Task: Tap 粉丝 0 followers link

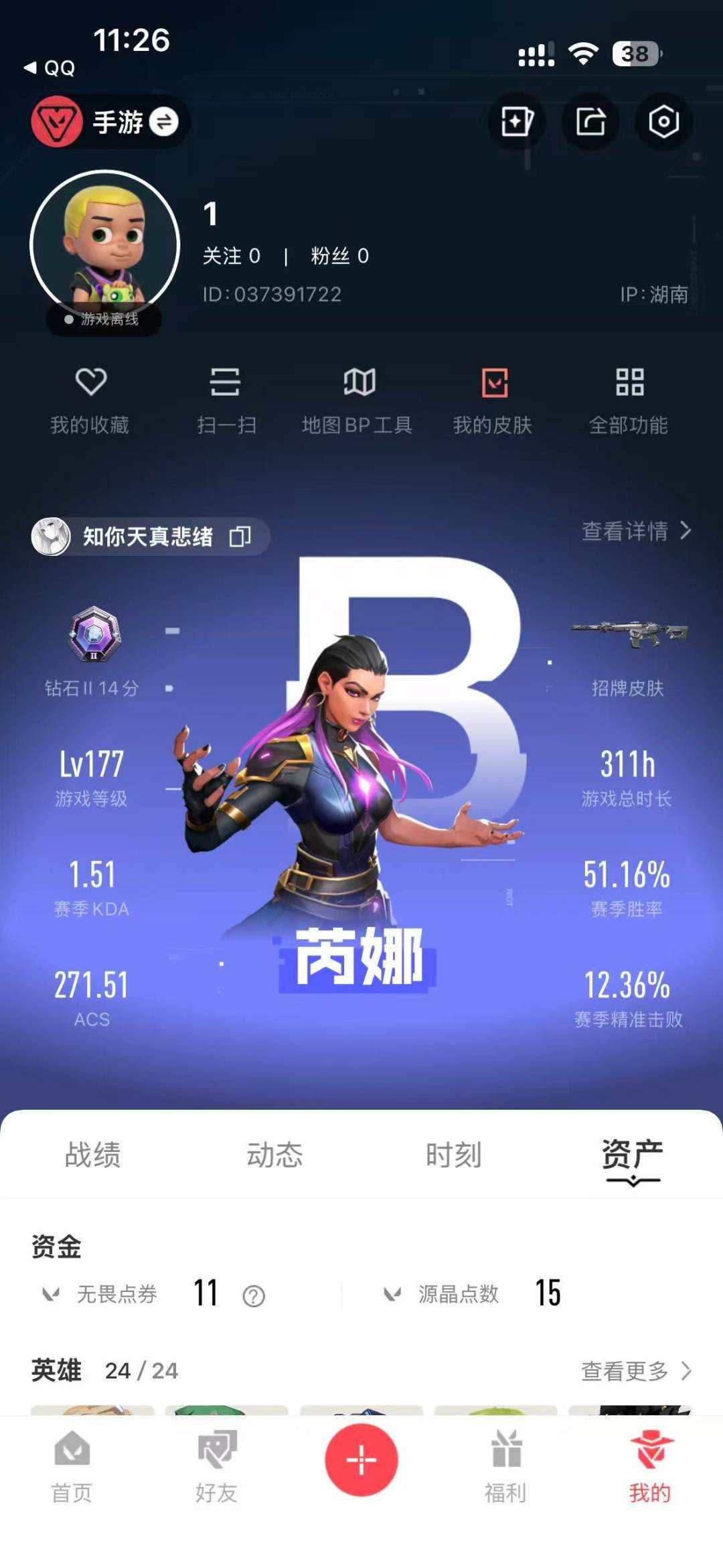Action: [338, 256]
